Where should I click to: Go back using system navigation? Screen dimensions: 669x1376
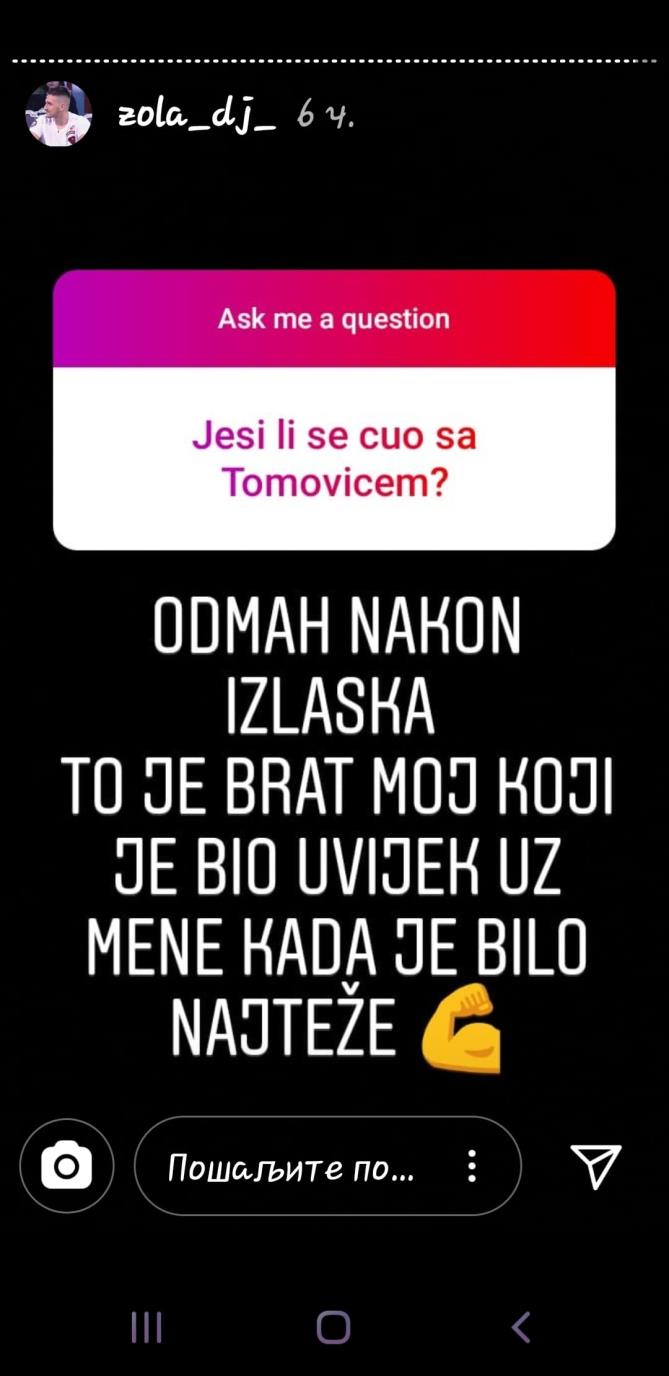tap(520, 1327)
